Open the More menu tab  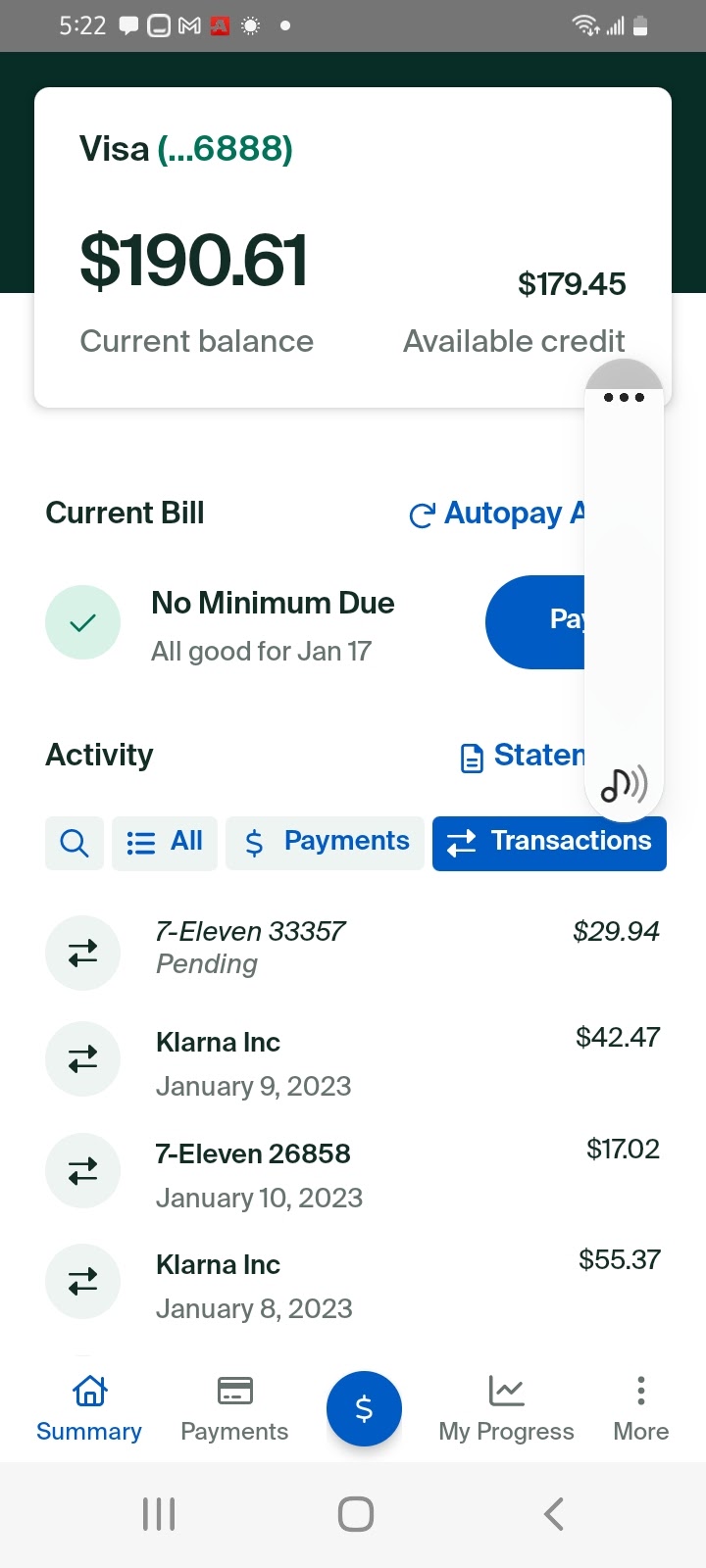[x=640, y=1408]
